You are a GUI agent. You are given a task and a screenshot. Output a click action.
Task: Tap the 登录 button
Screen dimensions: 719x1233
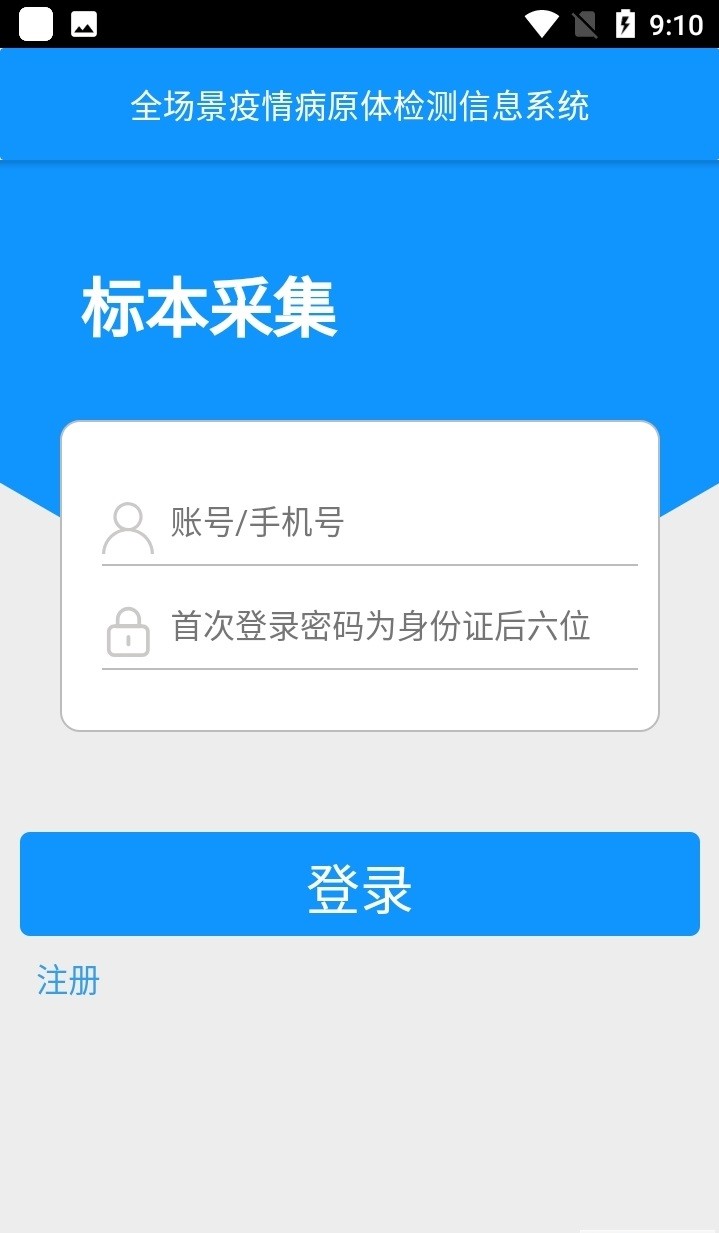click(359, 884)
